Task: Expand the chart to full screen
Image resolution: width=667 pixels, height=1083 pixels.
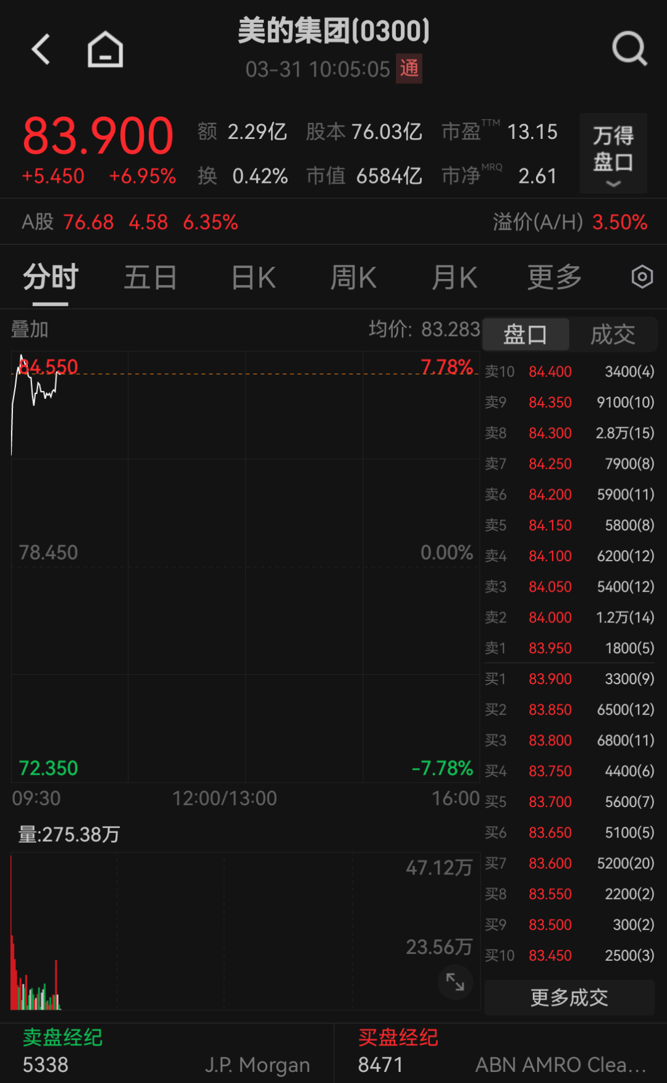Action: [x=455, y=982]
